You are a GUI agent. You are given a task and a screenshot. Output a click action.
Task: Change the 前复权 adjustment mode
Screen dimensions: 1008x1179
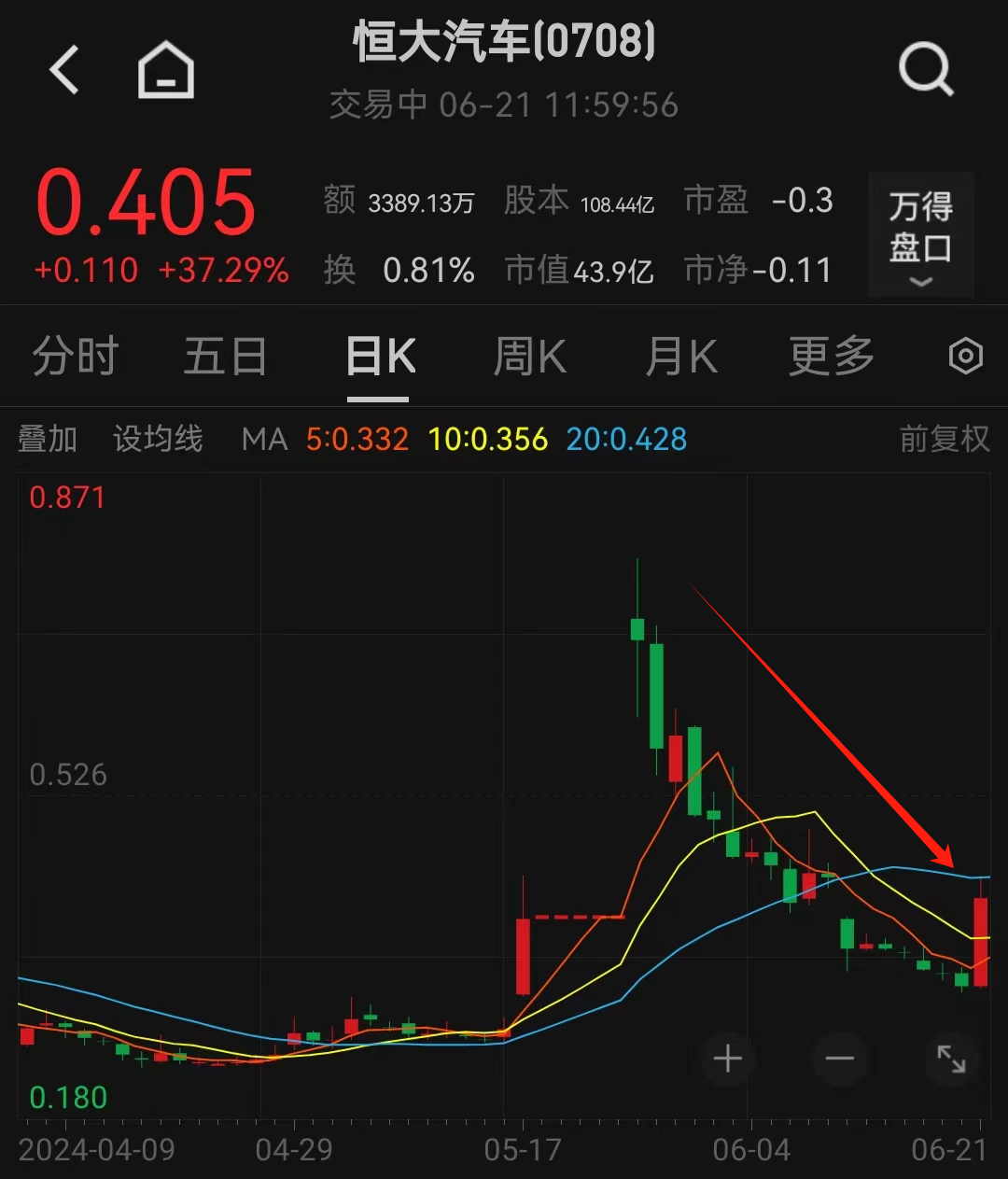[x=944, y=438]
